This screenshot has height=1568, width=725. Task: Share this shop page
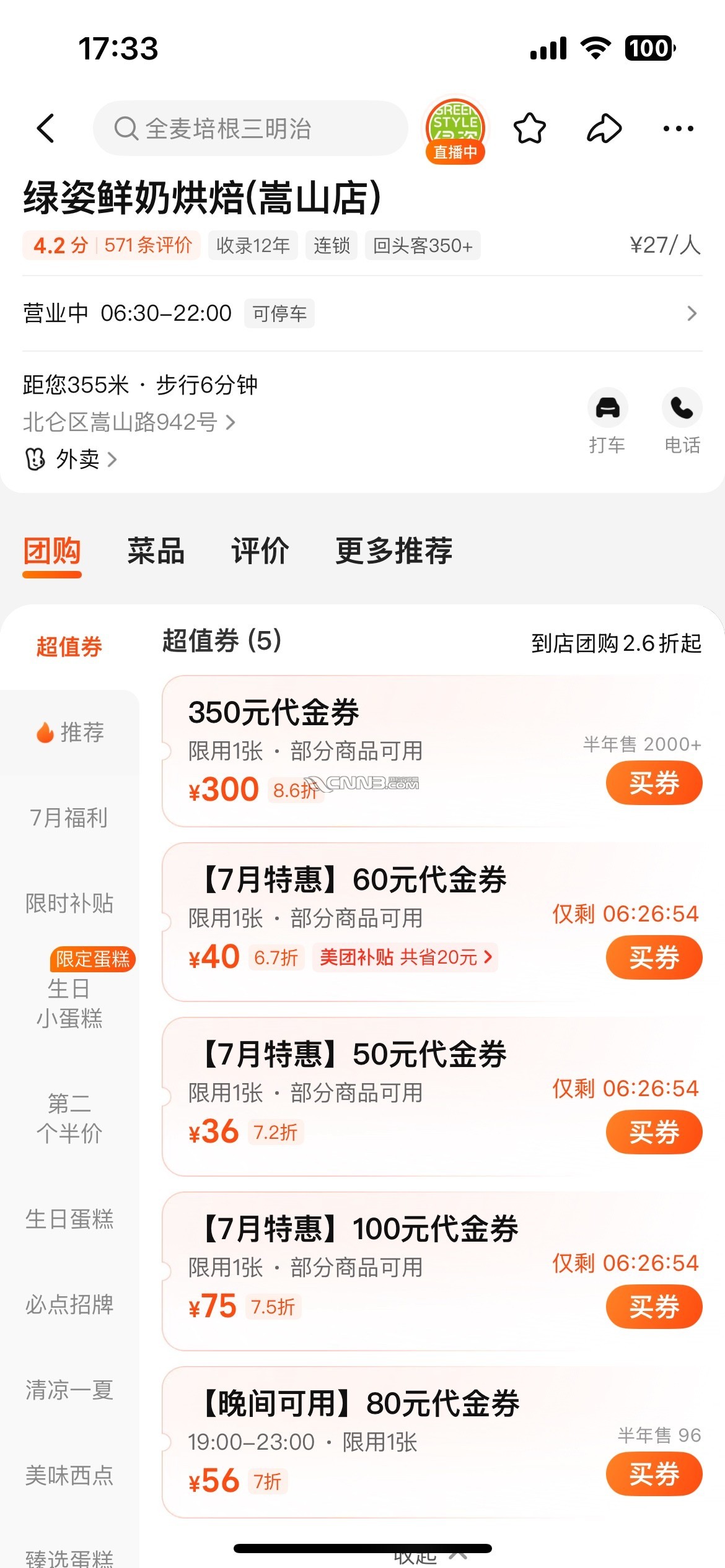(x=604, y=128)
